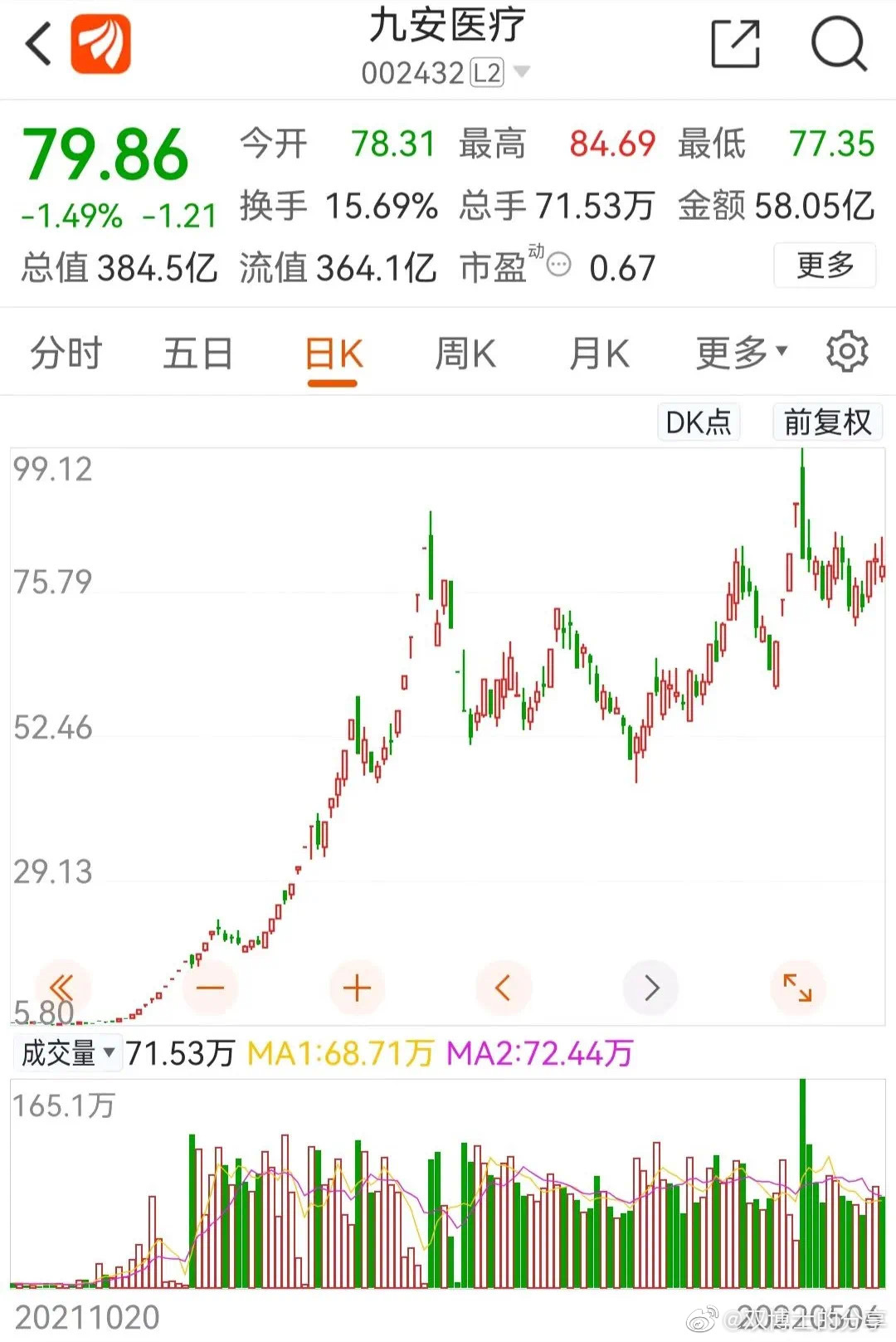This screenshot has height=1342, width=896.
Task: Share this stock page
Action: pyautogui.click(x=736, y=44)
